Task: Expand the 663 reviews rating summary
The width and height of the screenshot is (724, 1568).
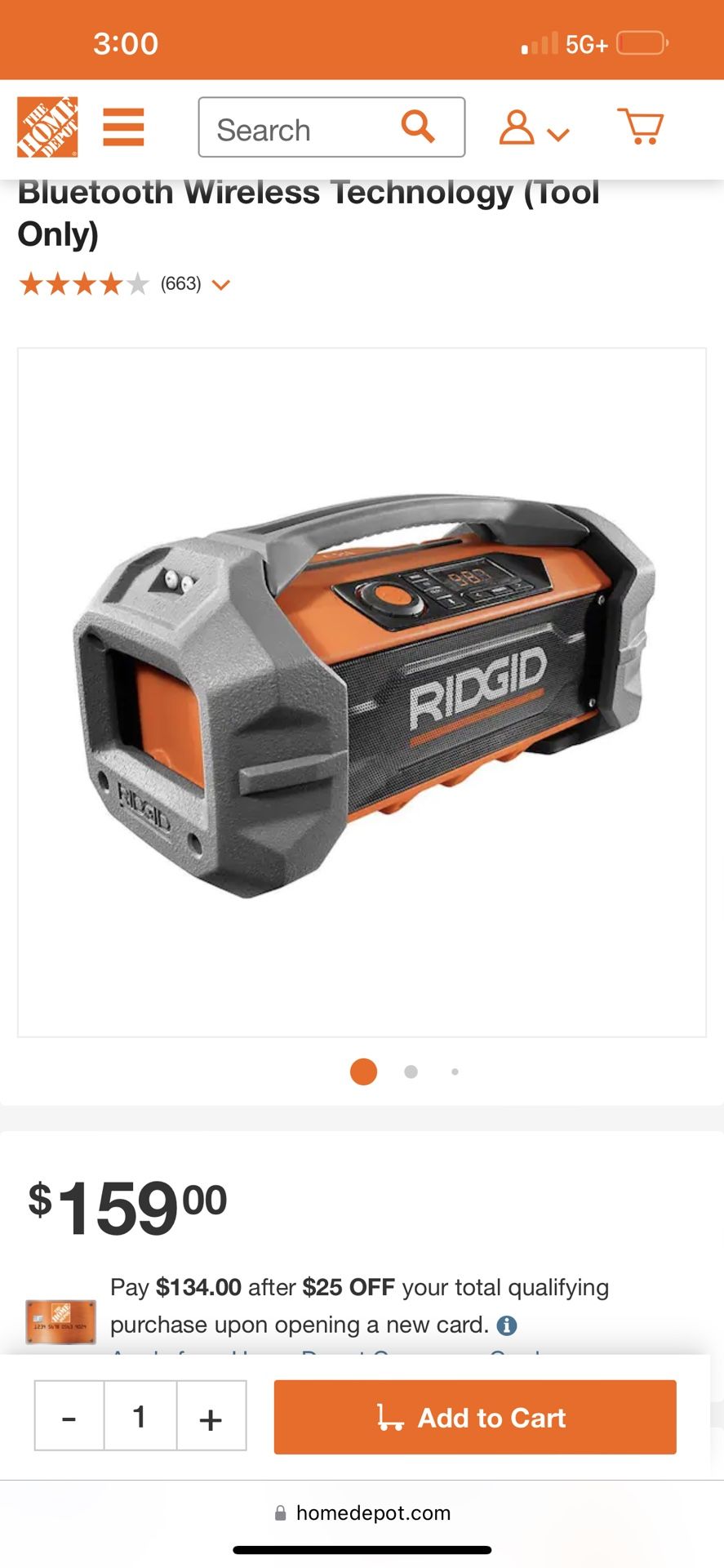Action: 125,284
